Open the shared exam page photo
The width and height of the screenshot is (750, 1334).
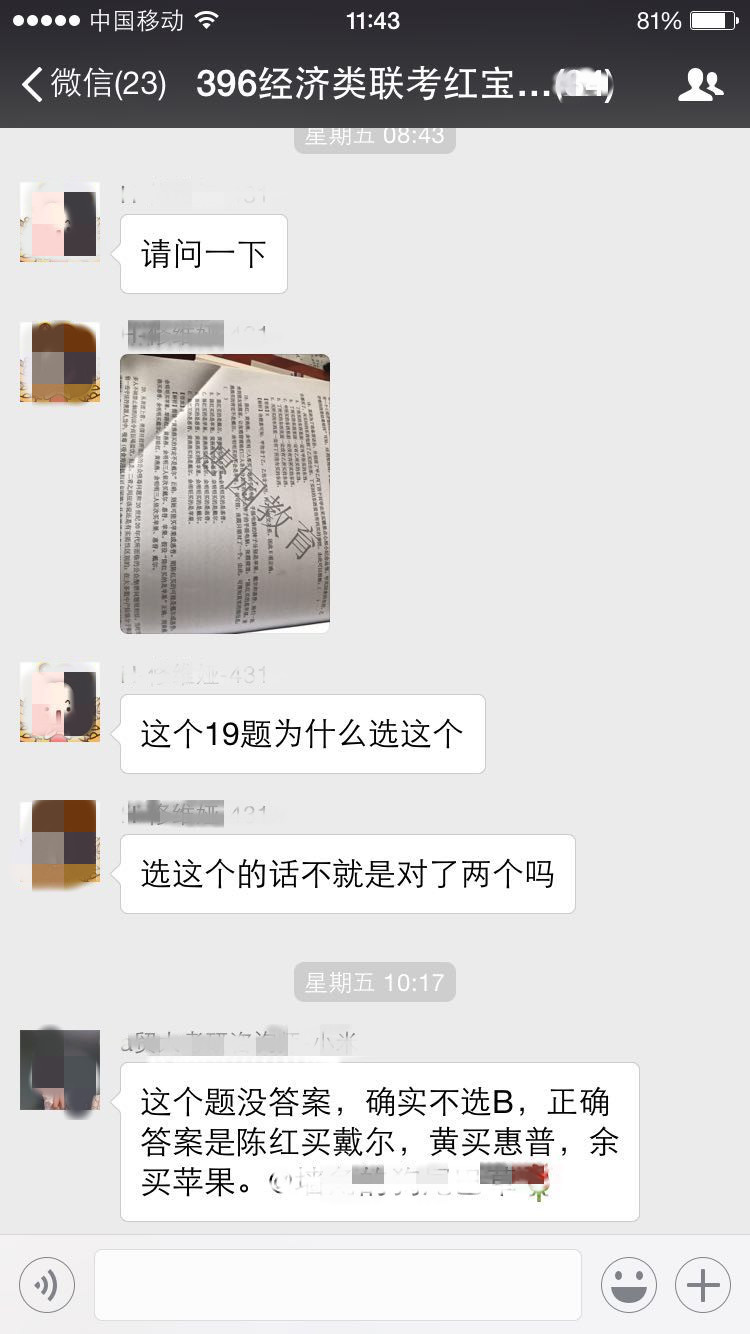pyautogui.click(x=225, y=493)
